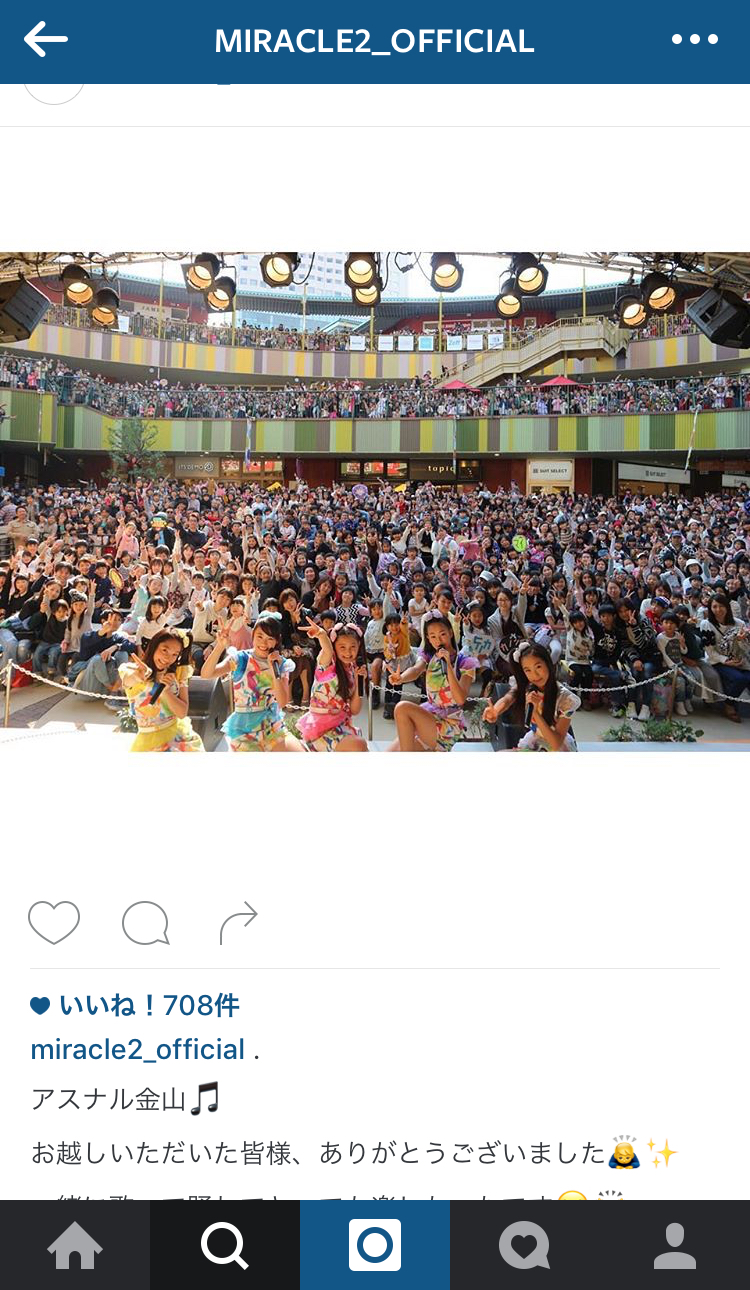
Task: View the 708 likes list
Action: [135, 1005]
